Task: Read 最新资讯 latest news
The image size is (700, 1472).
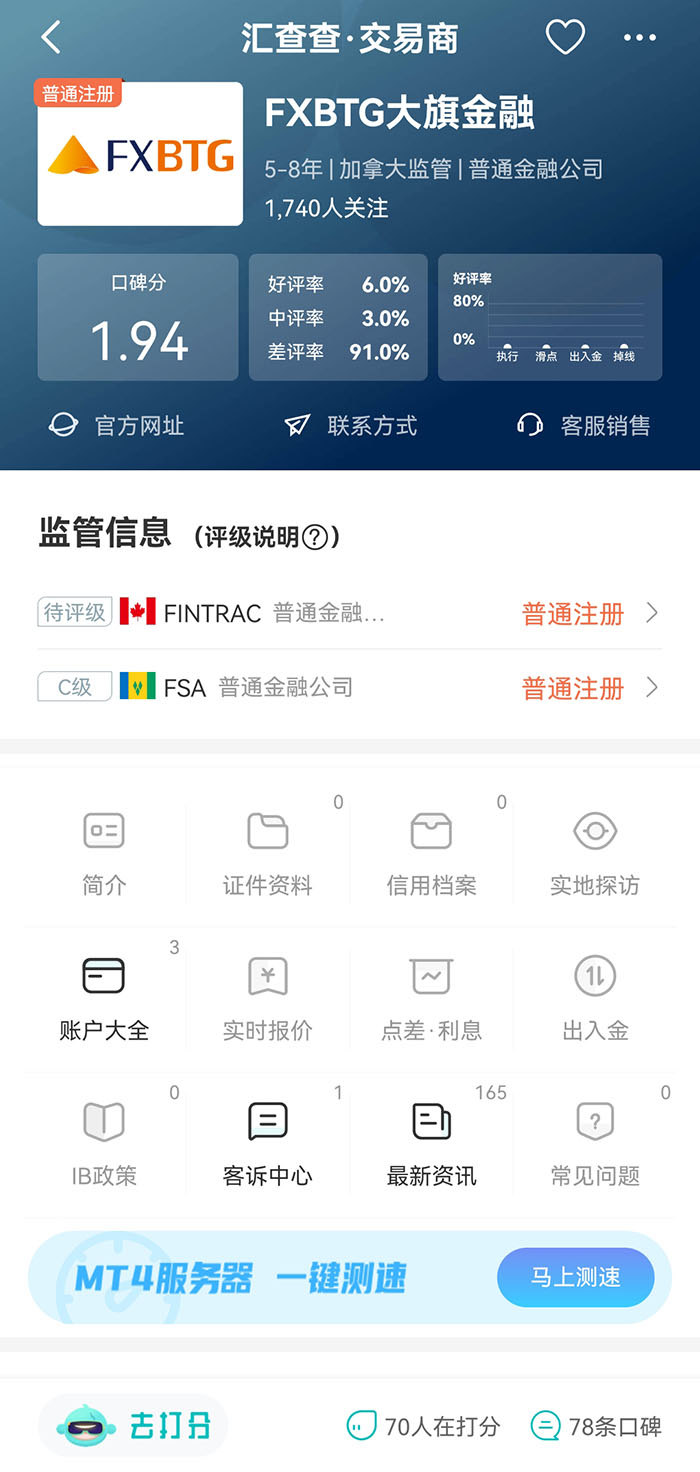Action: point(431,1143)
